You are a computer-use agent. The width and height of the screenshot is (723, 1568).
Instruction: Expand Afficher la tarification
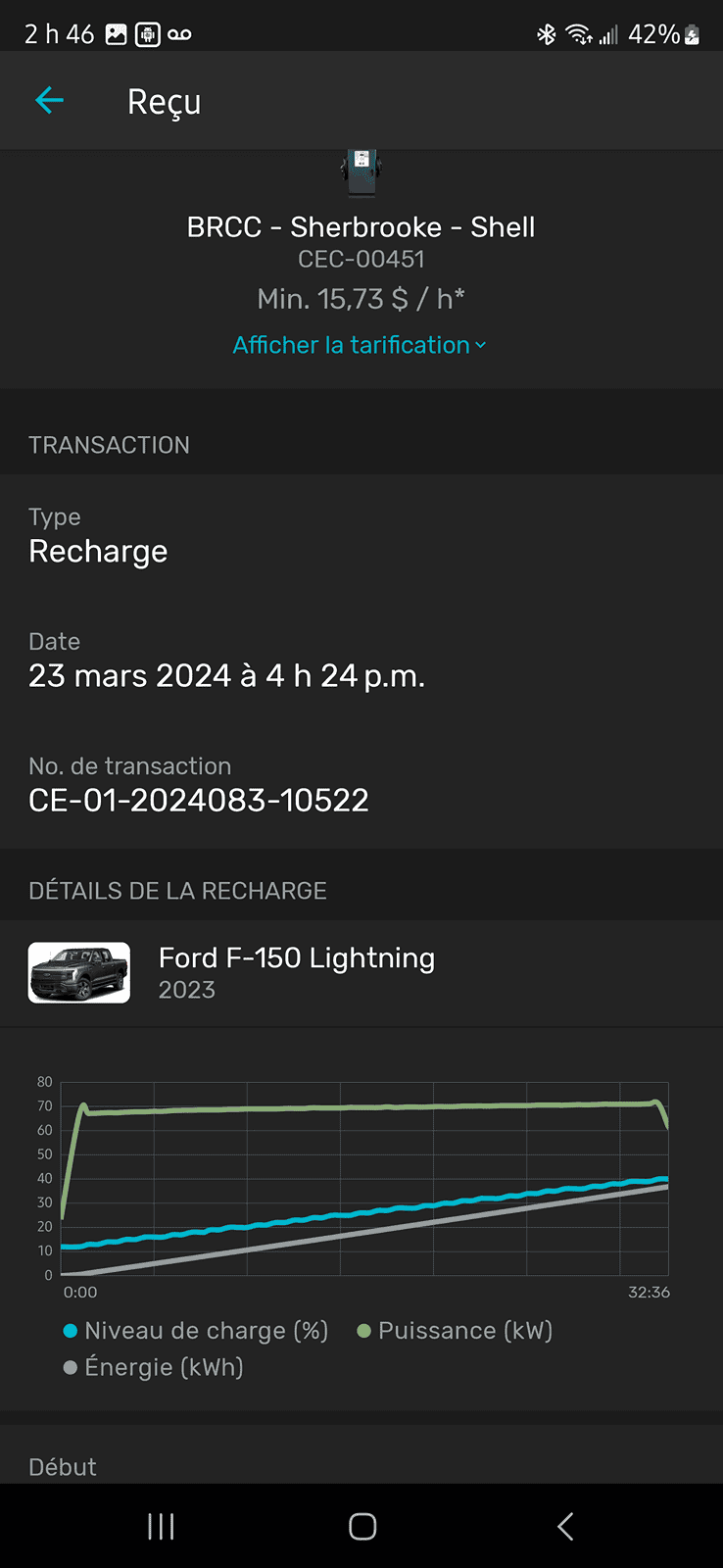coord(360,345)
